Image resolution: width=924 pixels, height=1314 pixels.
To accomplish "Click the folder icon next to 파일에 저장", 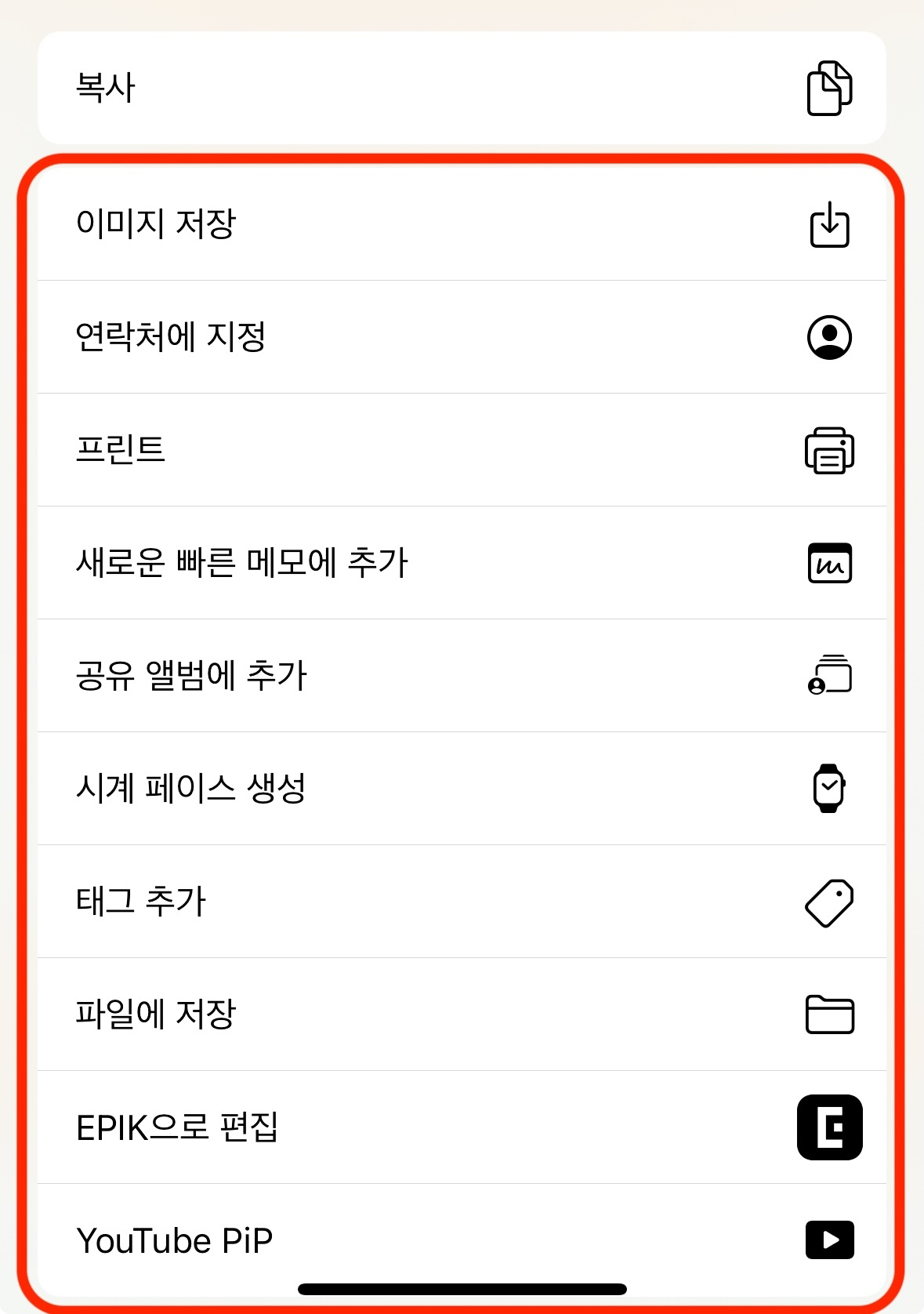I will [x=828, y=1015].
